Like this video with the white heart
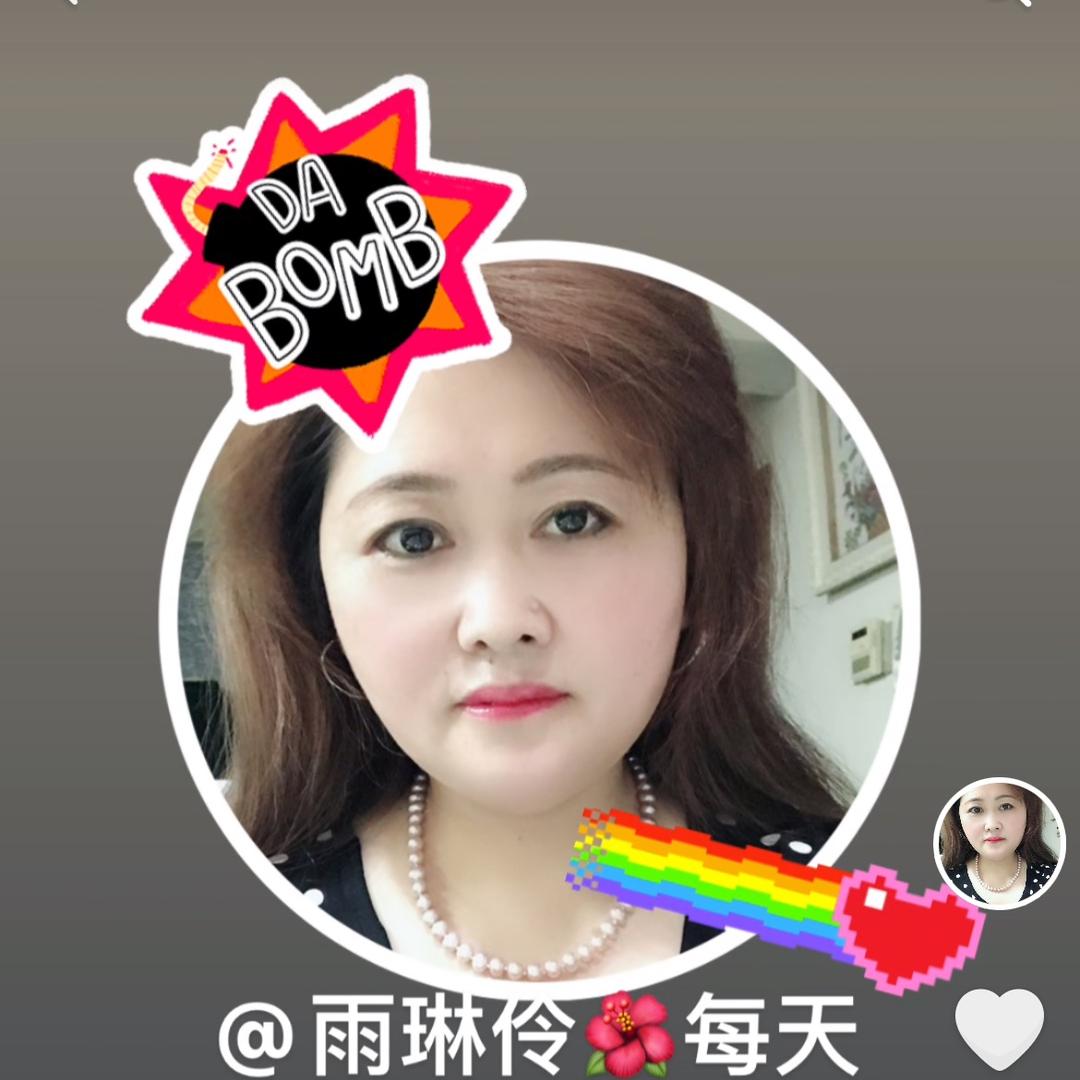 tap(999, 1028)
